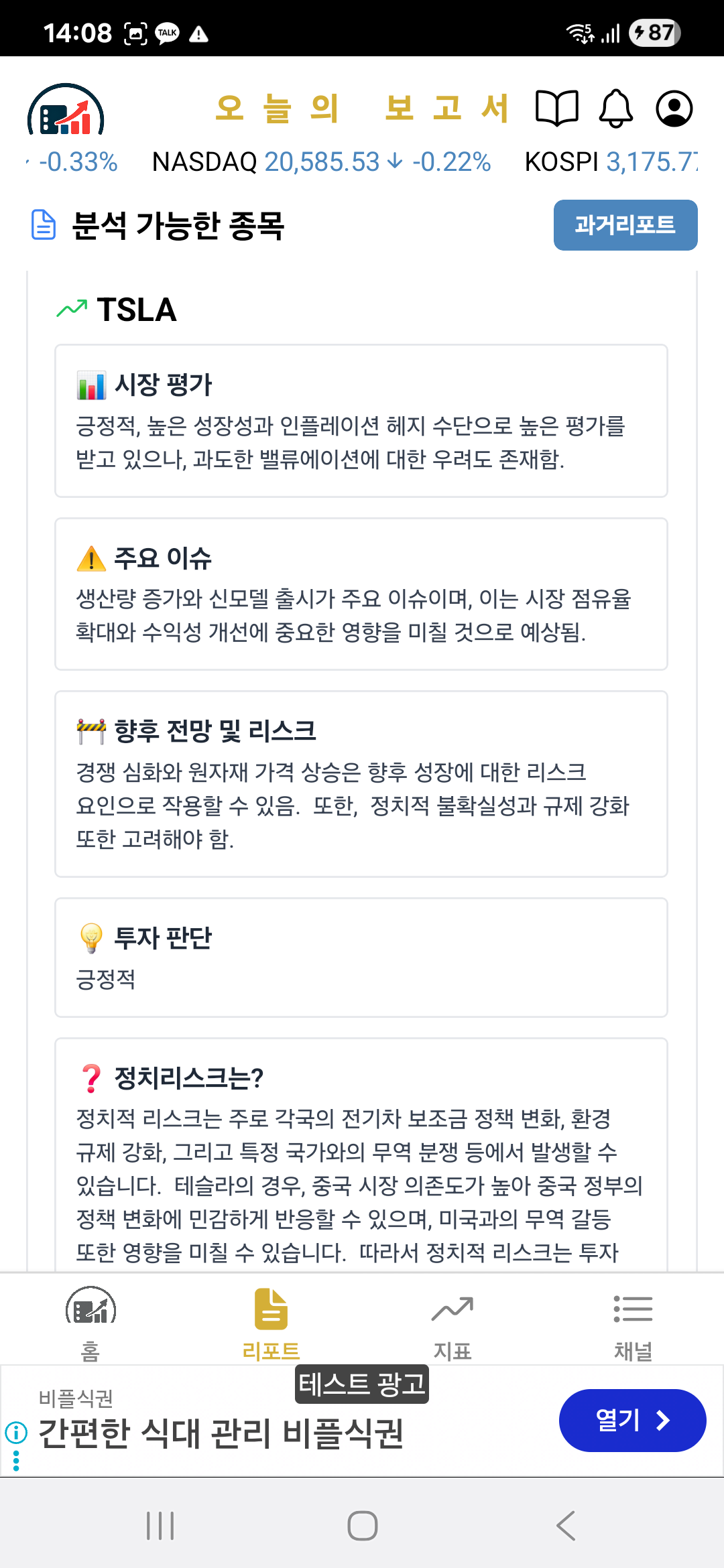Select the TSLA ticker heading

[135, 310]
